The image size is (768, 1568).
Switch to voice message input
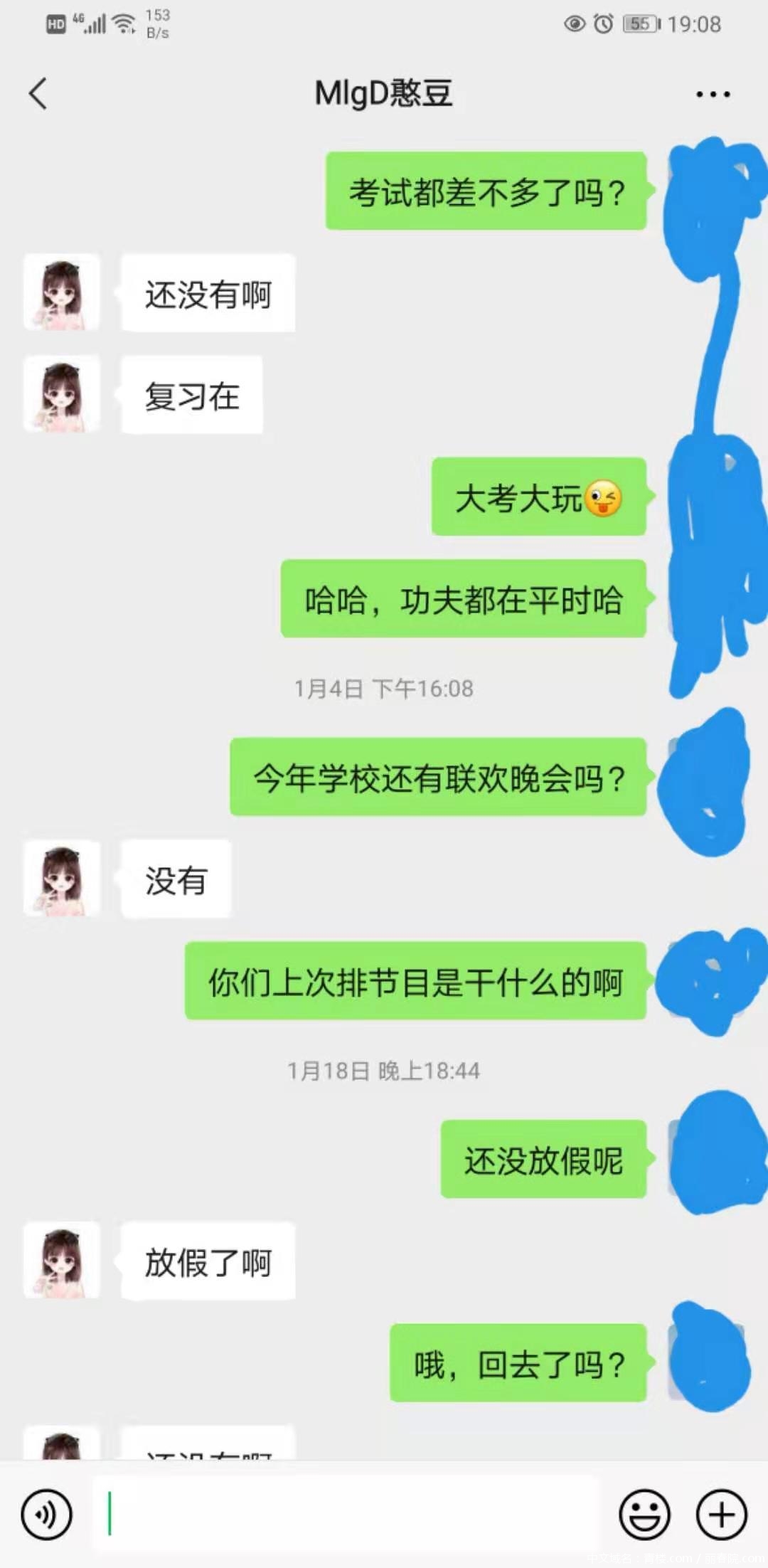pyautogui.click(x=47, y=1515)
